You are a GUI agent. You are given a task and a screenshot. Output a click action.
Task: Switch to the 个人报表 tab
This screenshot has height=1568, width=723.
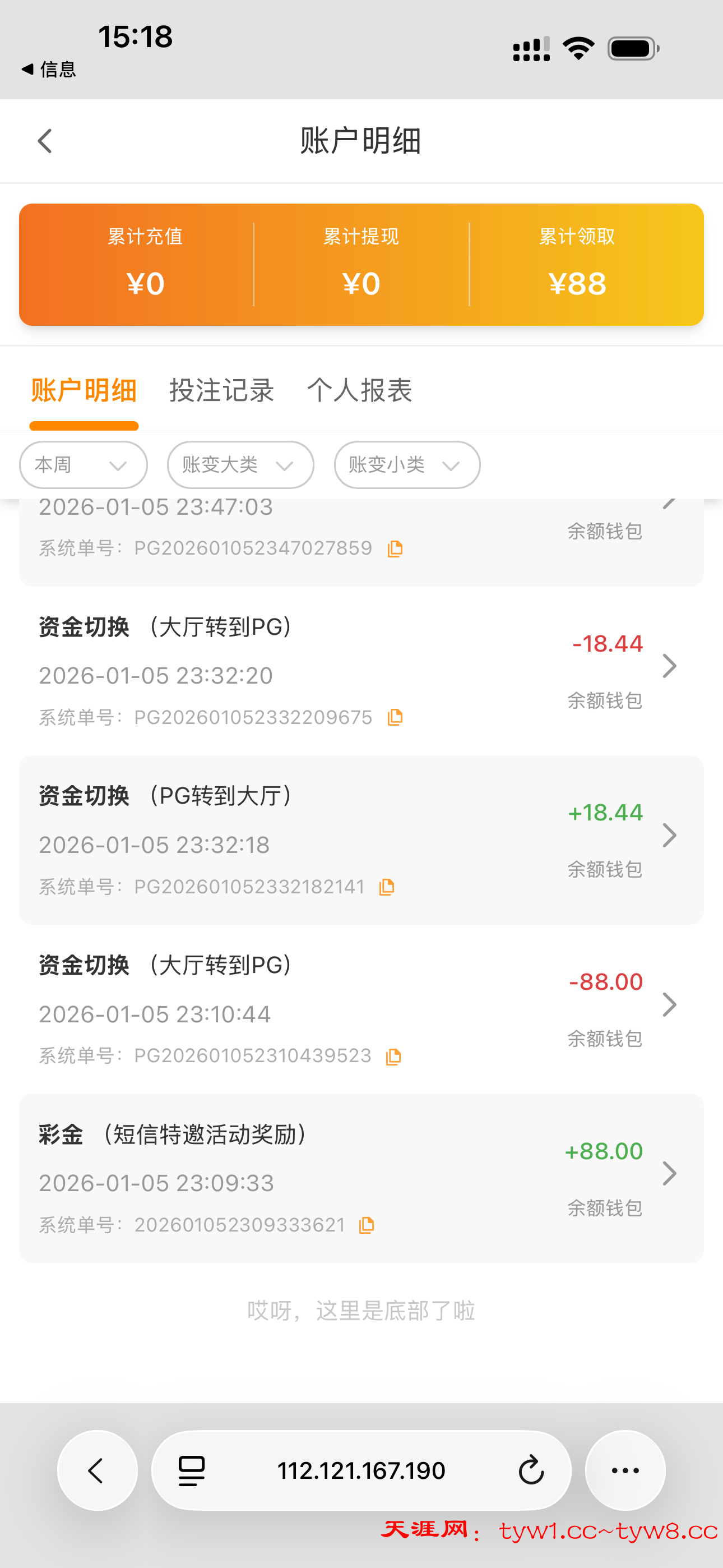(x=359, y=390)
